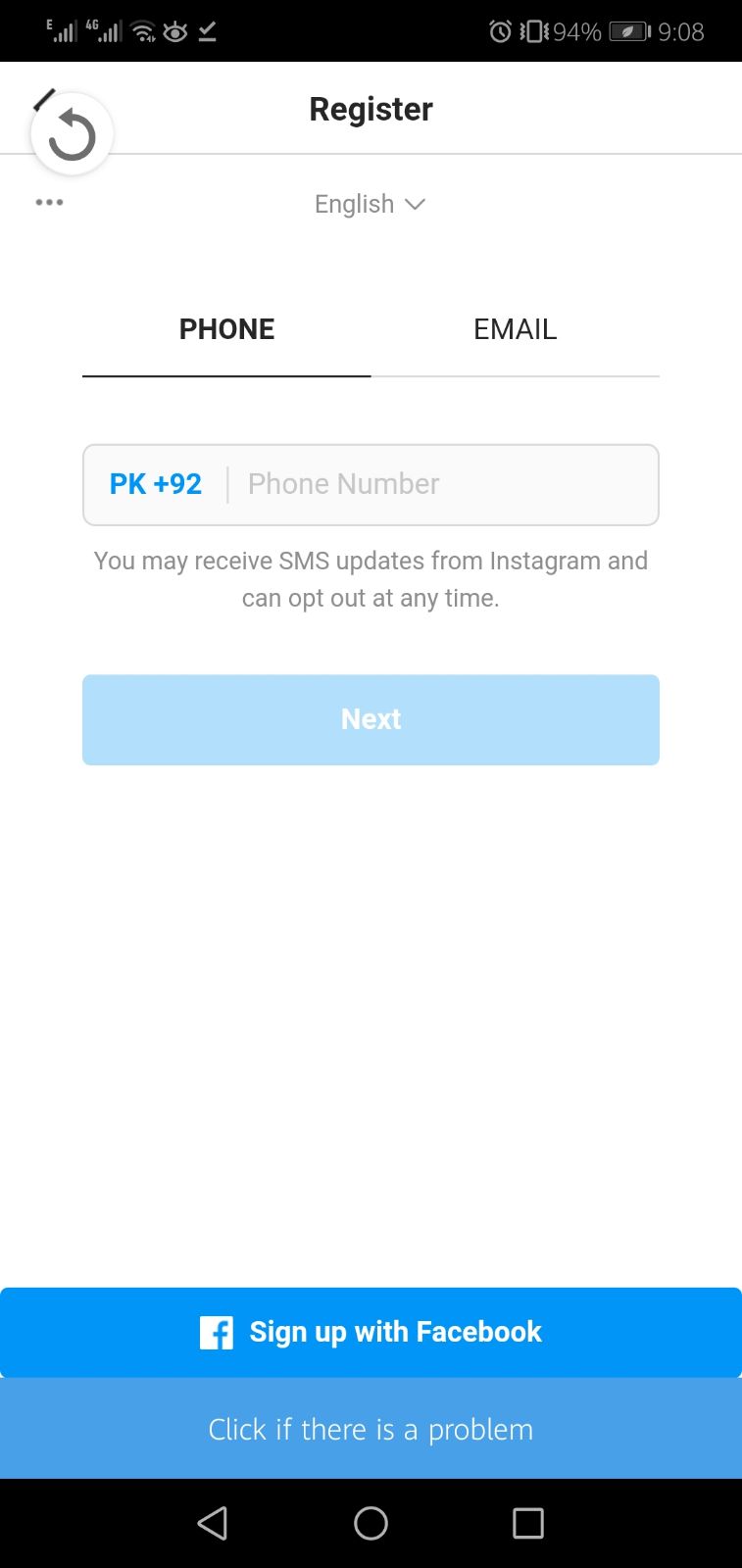
Task: Expand the English language dropdown
Action: point(370,204)
